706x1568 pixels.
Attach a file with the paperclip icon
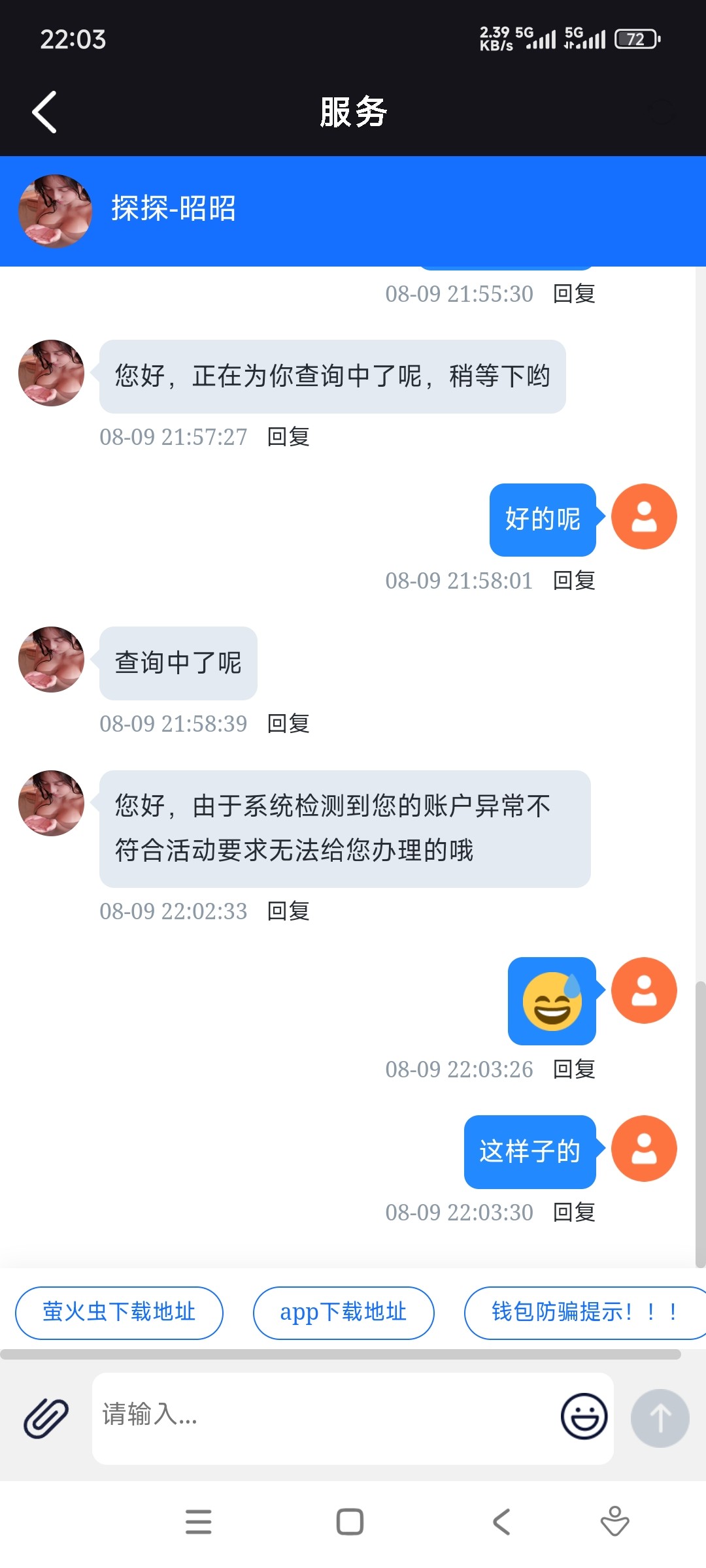click(x=46, y=1418)
